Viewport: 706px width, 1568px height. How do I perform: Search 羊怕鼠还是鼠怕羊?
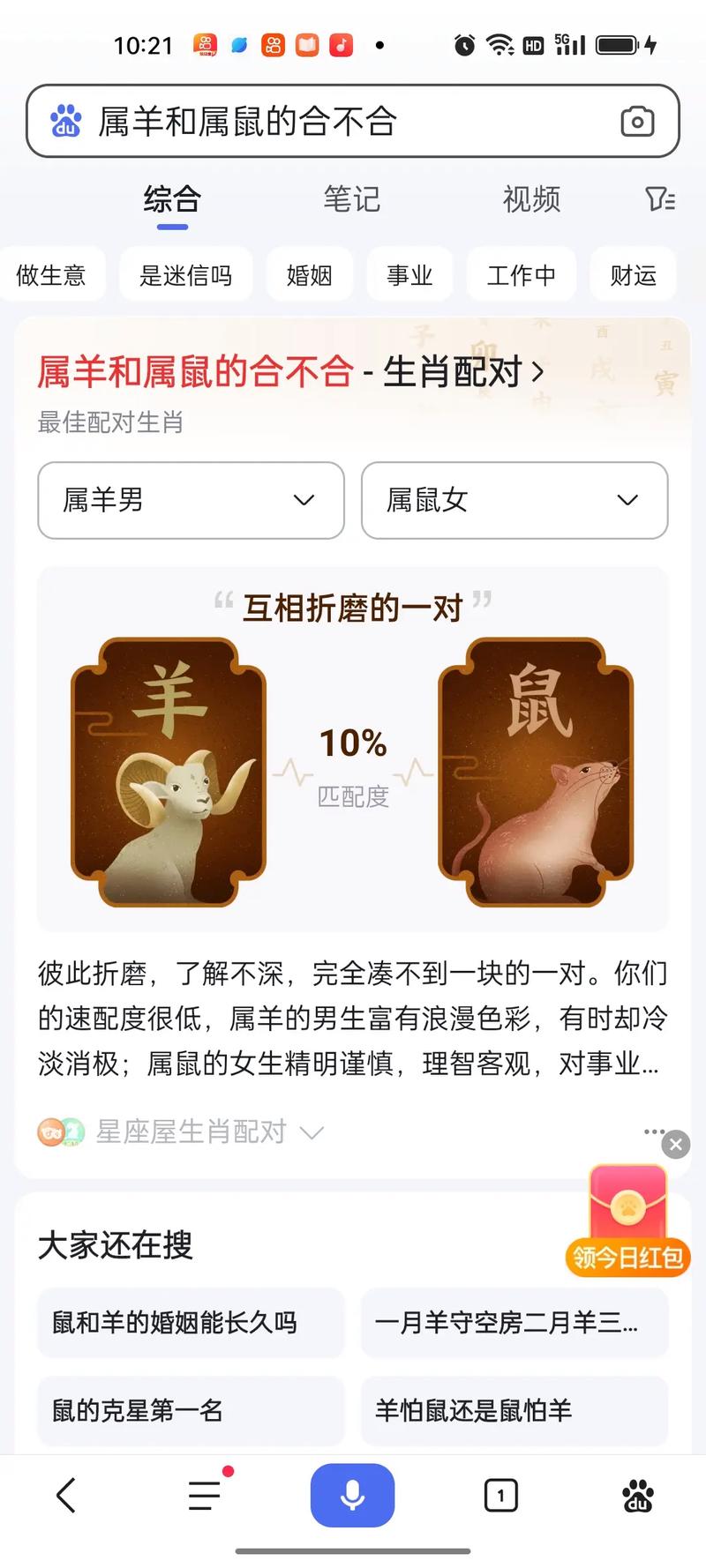[514, 1410]
